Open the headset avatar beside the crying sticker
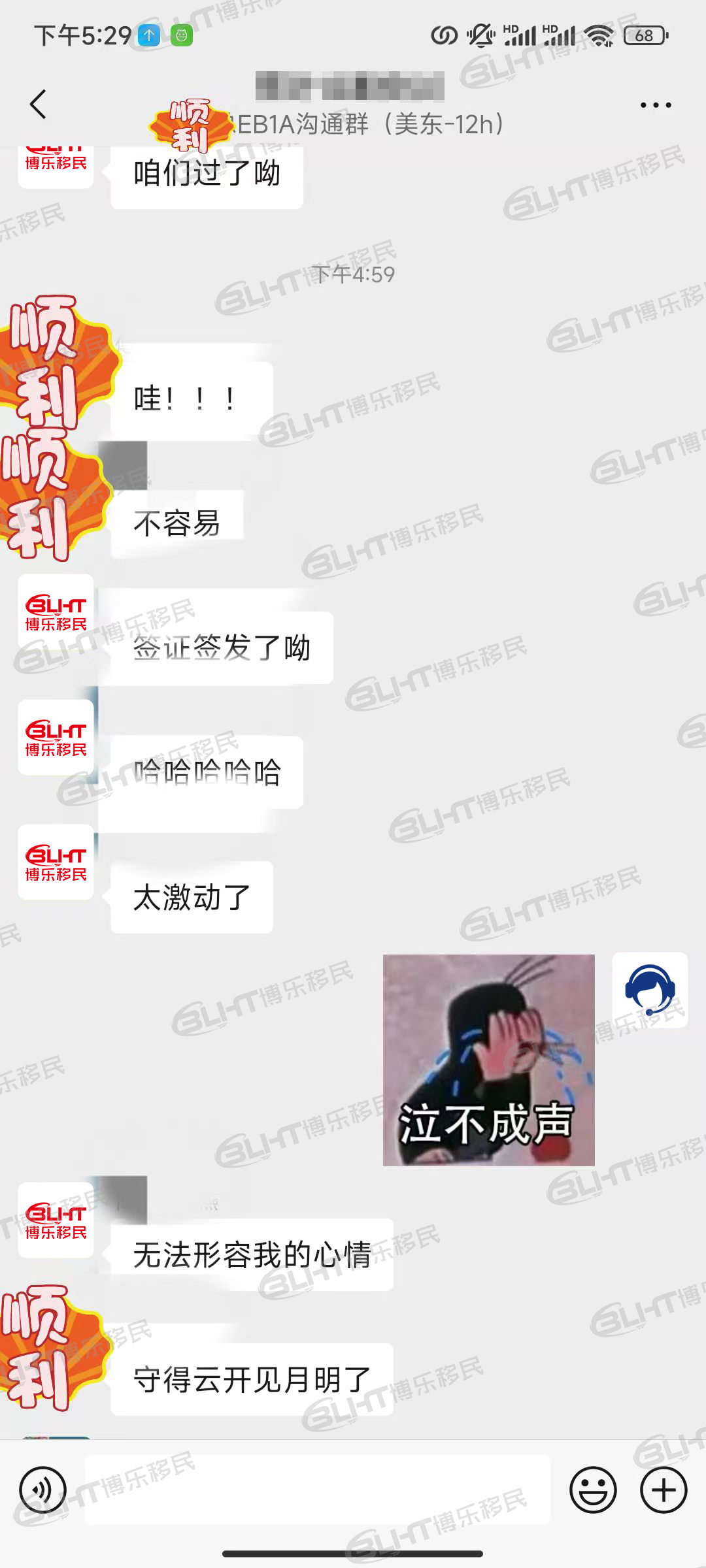 [649, 990]
